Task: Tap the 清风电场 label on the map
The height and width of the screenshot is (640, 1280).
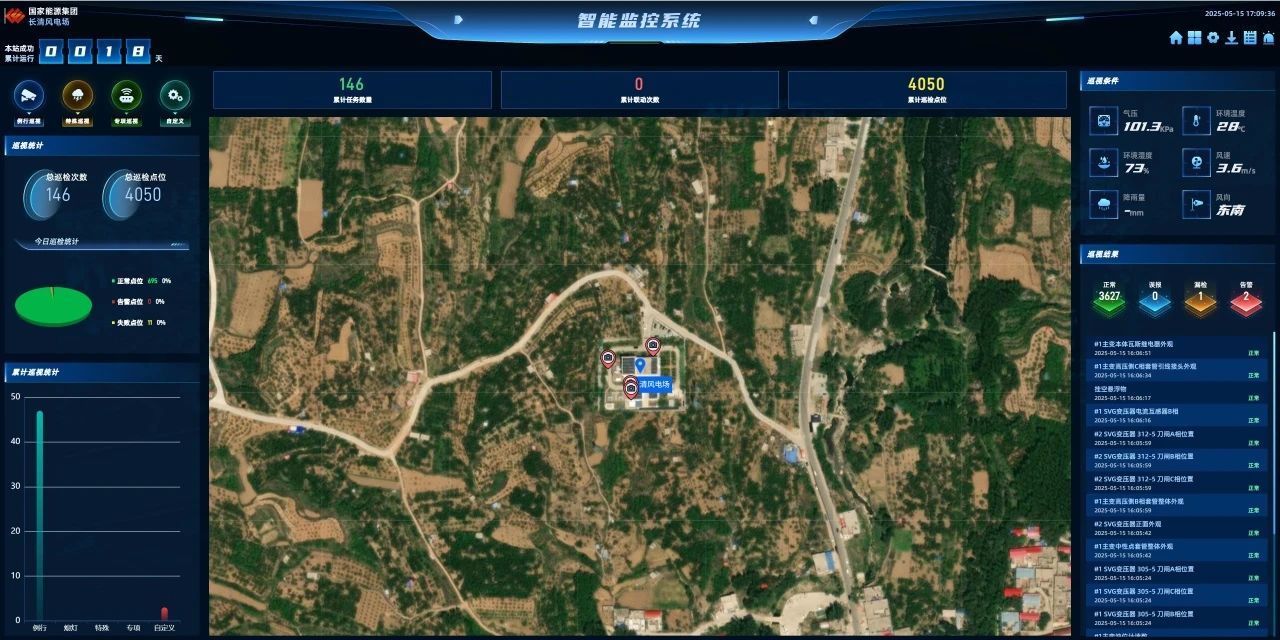Action: point(654,384)
